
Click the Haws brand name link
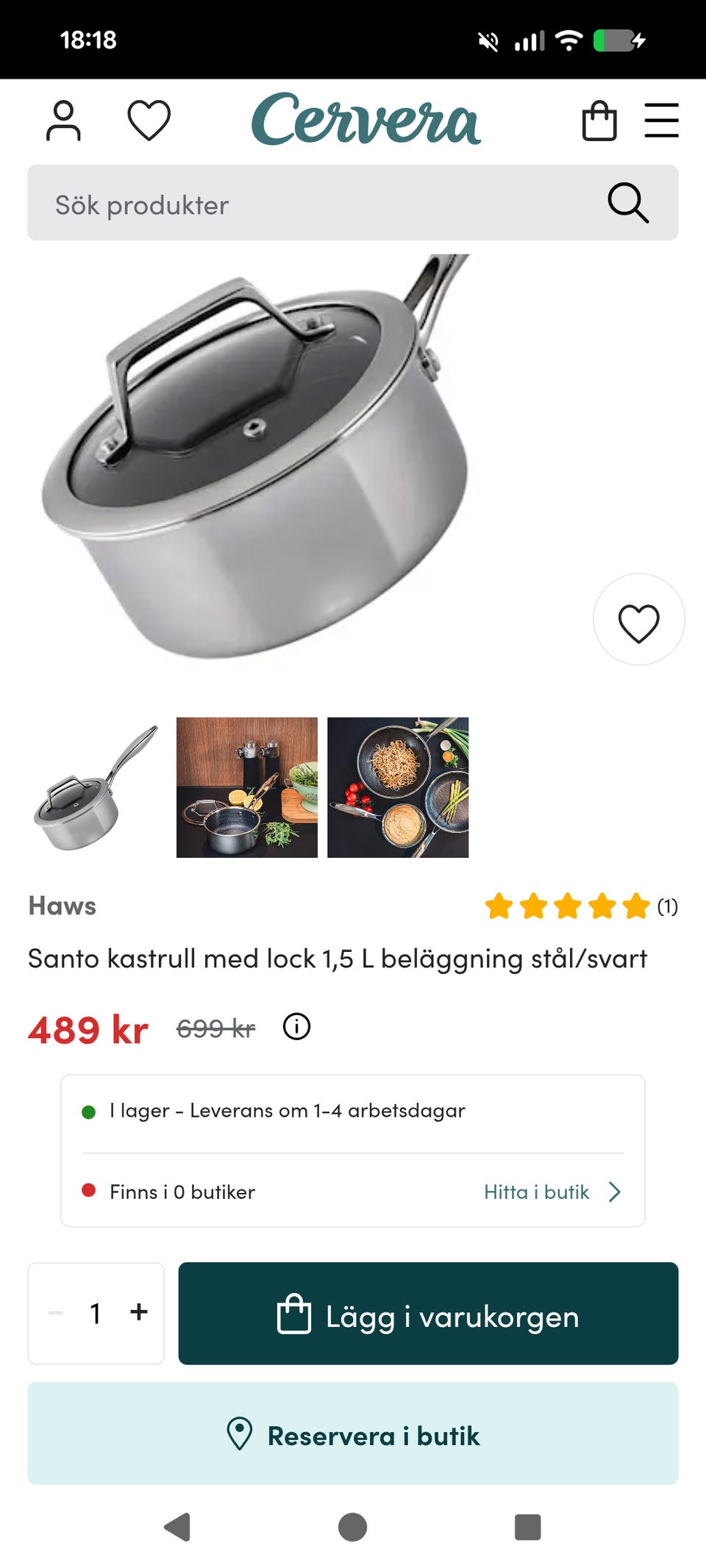(x=62, y=906)
